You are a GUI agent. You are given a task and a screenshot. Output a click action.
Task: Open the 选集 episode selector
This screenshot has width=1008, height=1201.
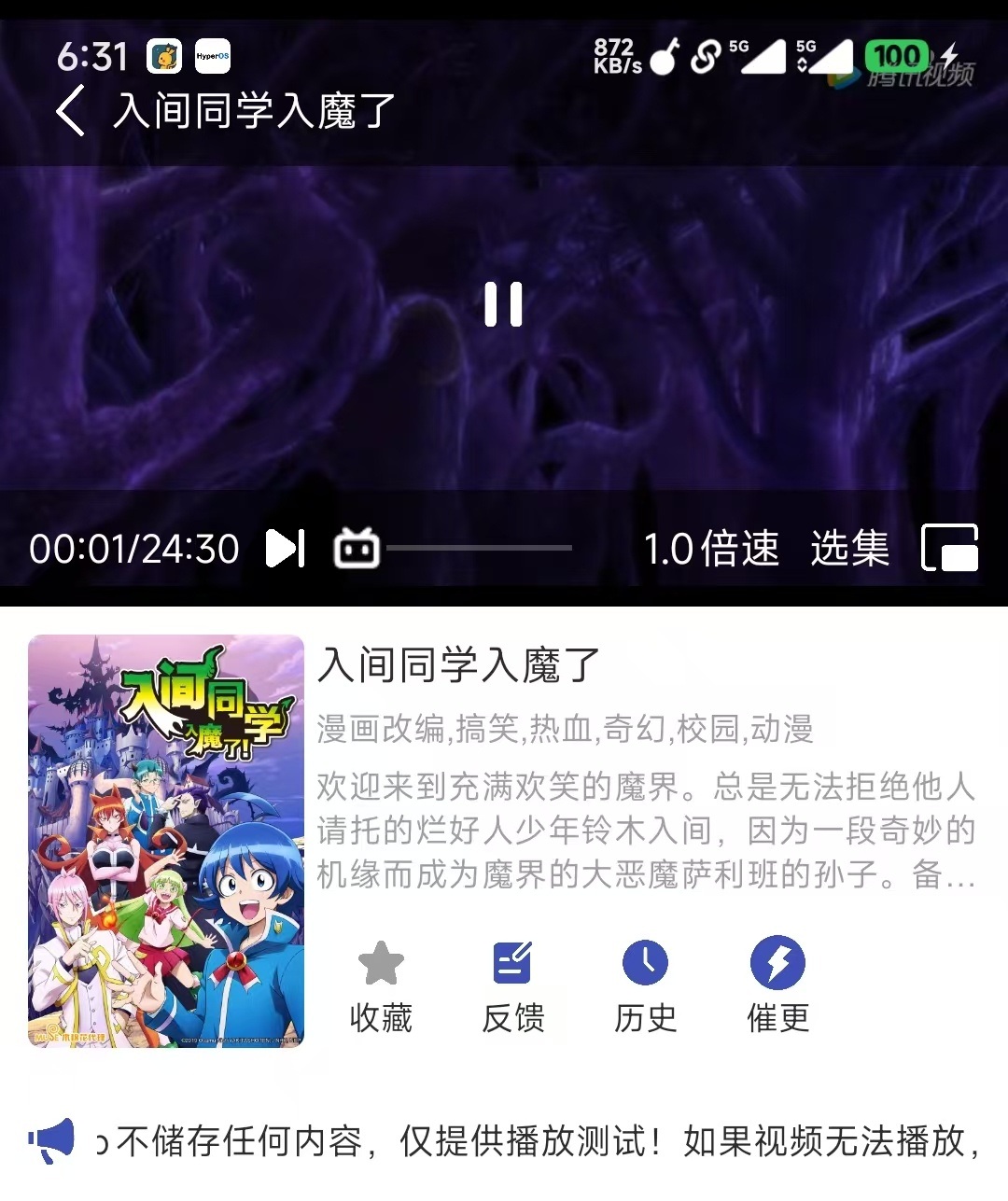pos(847,550)
